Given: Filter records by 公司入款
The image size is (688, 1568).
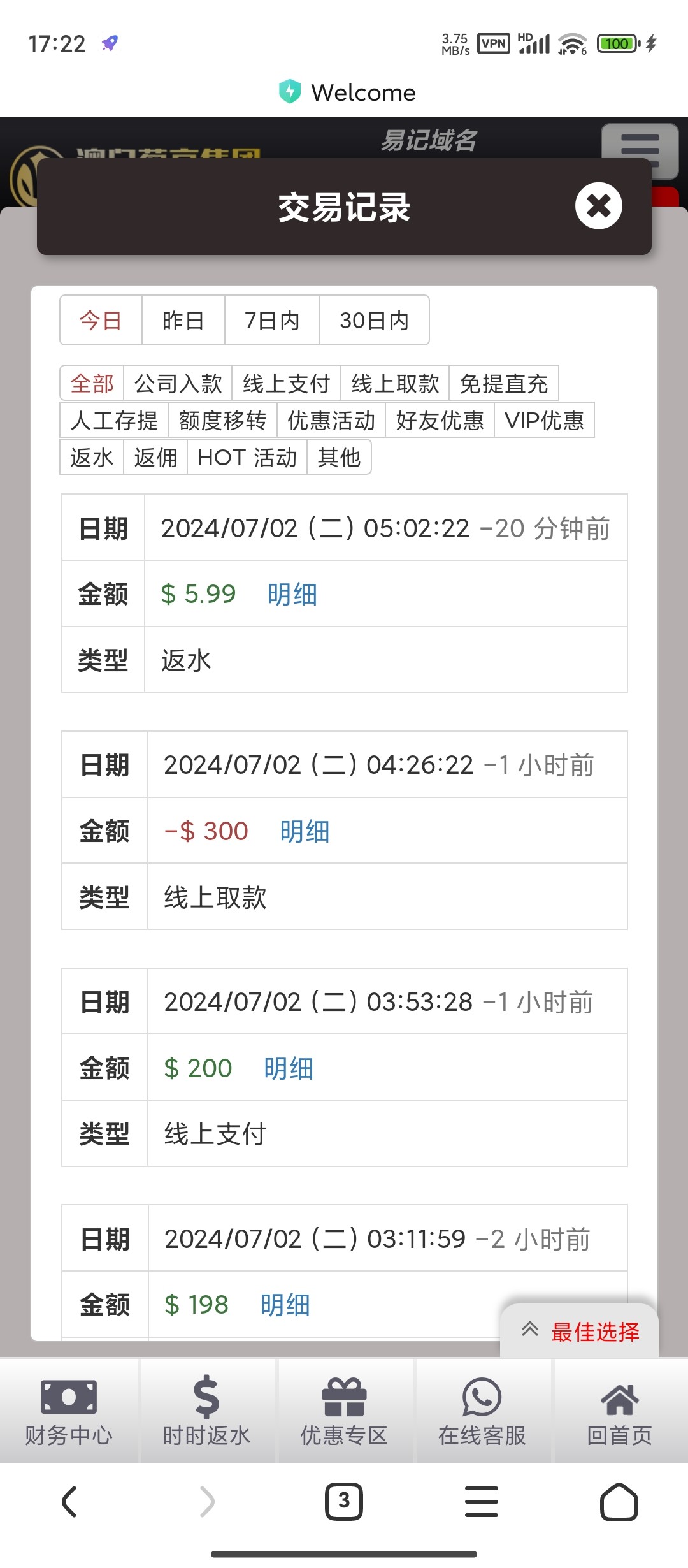Looking at the screenshot, I should (178, 384).
